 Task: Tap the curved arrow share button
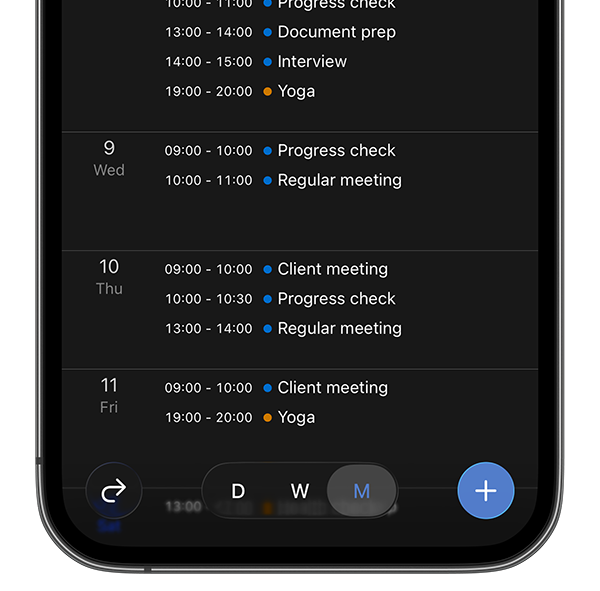(x=114, y=491)
